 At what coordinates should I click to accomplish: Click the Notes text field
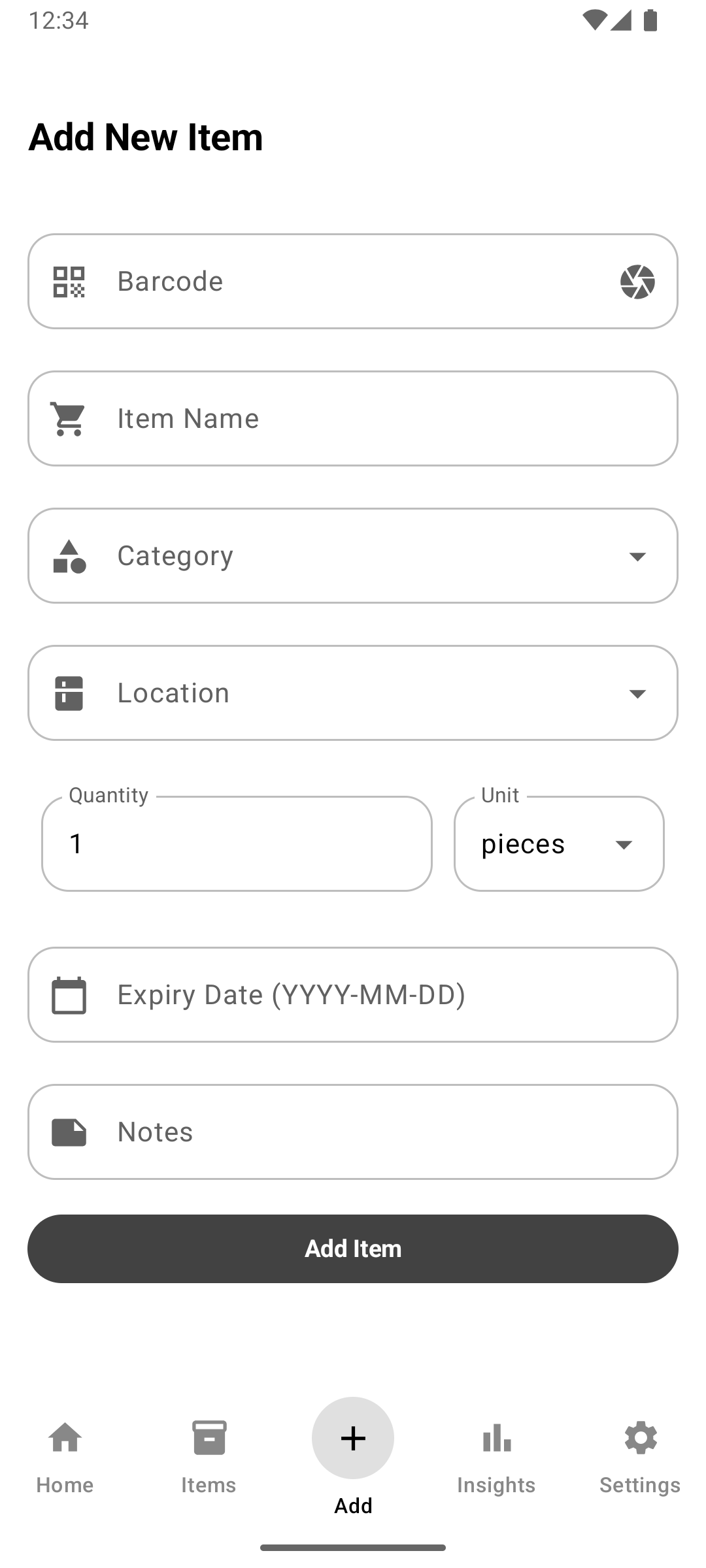[x=353, y=1132]
